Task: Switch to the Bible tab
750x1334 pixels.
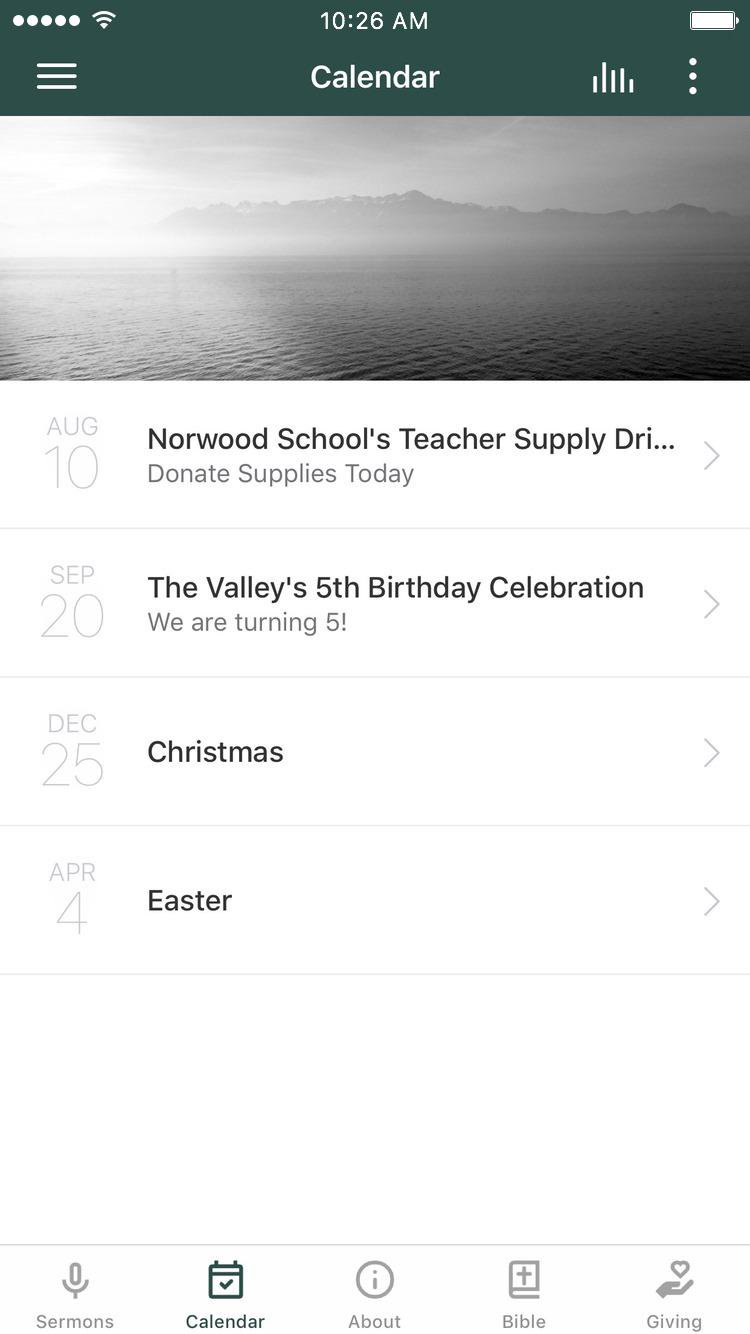Action: pyautogui.click(x=524, y=1293)
